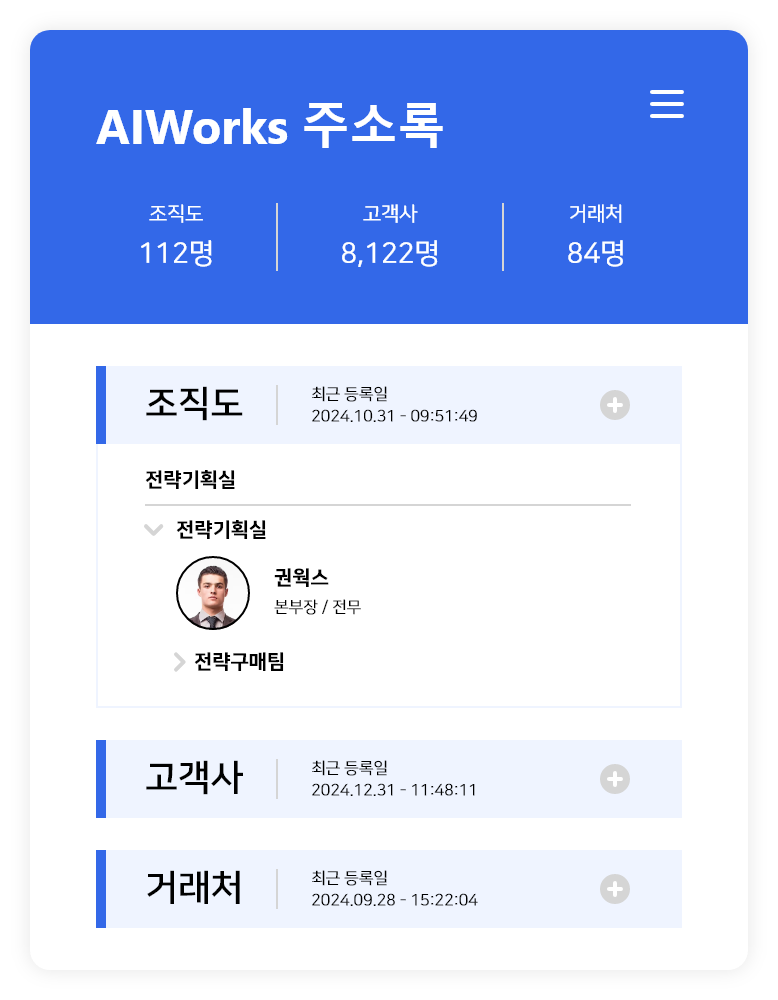Tap the plus icon in 고객사 section
Image resolution: width=778 pixels, height=1000 pixels.
[615, 779]
